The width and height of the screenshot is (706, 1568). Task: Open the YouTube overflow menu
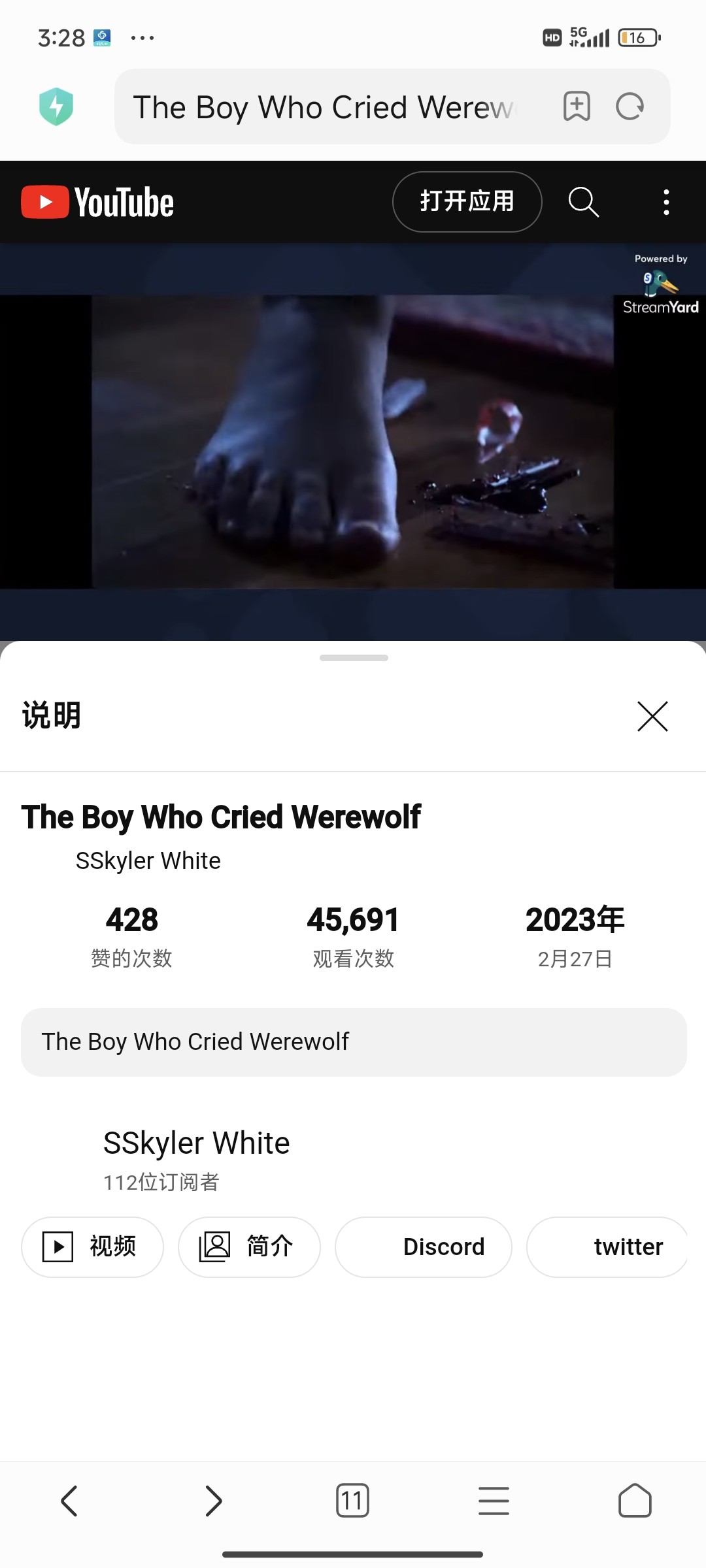[666, 202]
